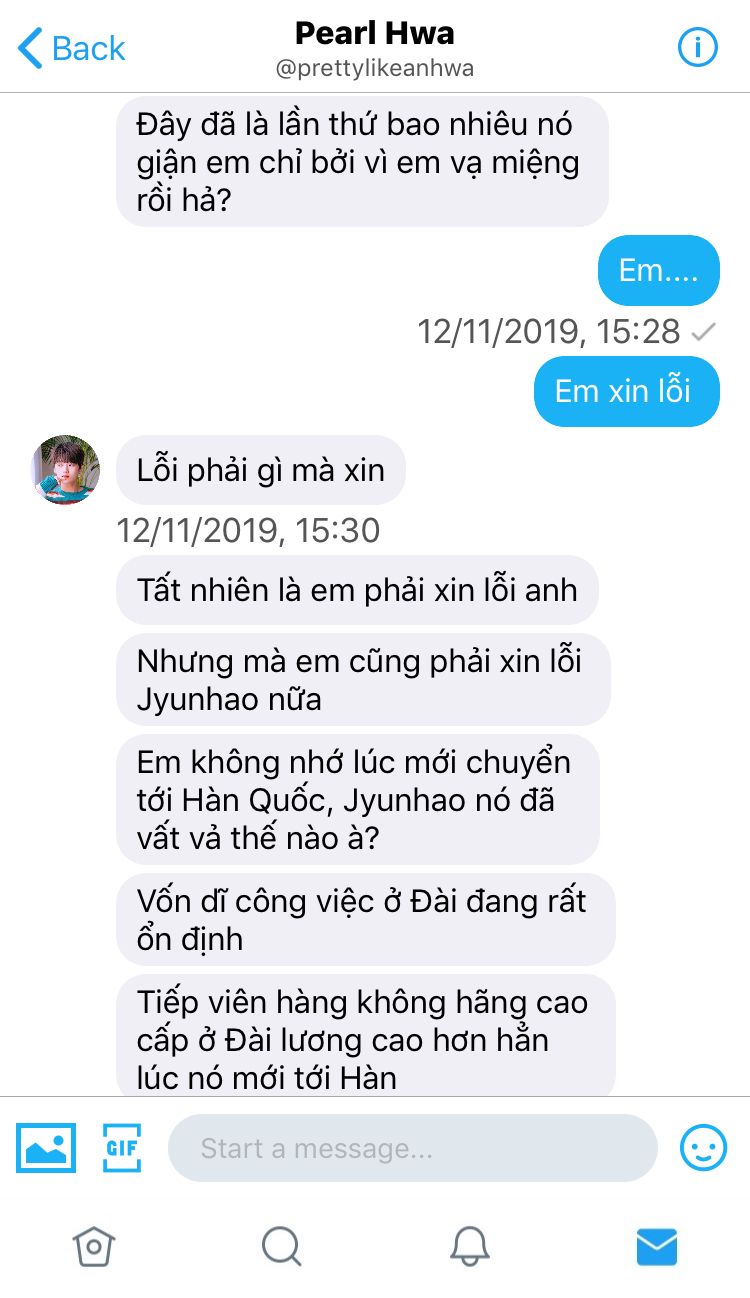Open the Notifications tab
The width and height of the screenshot is (750, 1298).
tap(469, 1246)
